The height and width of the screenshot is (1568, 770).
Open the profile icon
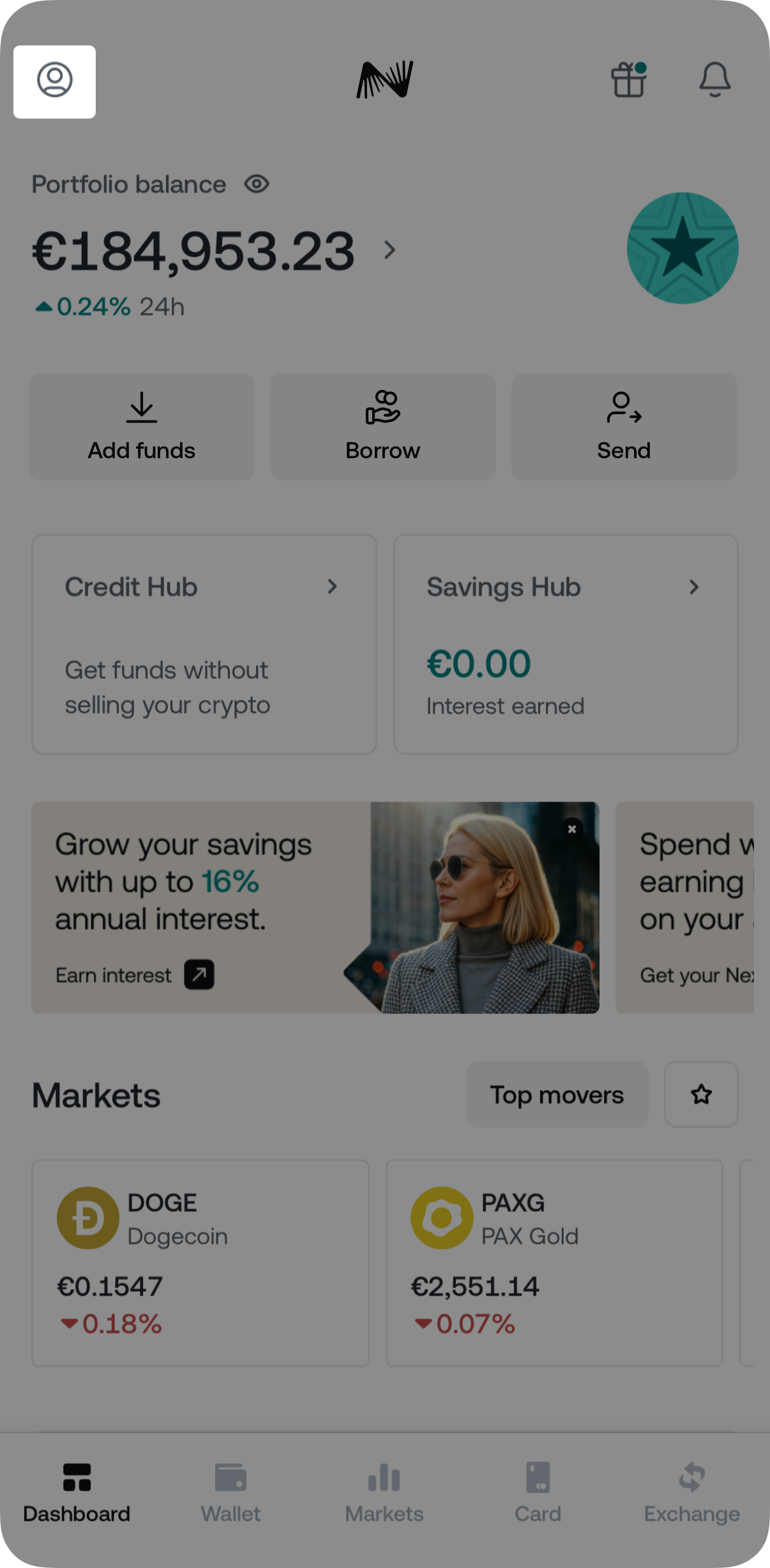(55, 80)
